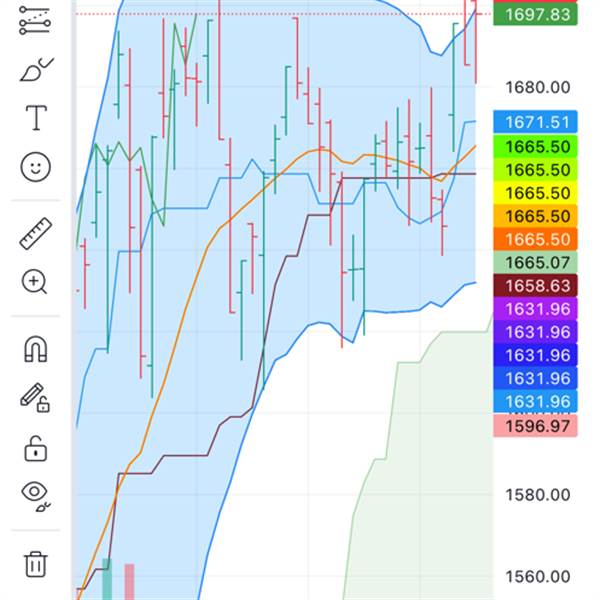The width and height of the screenshot is (600, 600).
Task: Hide all drawings with eye icon
Action: 36,494
